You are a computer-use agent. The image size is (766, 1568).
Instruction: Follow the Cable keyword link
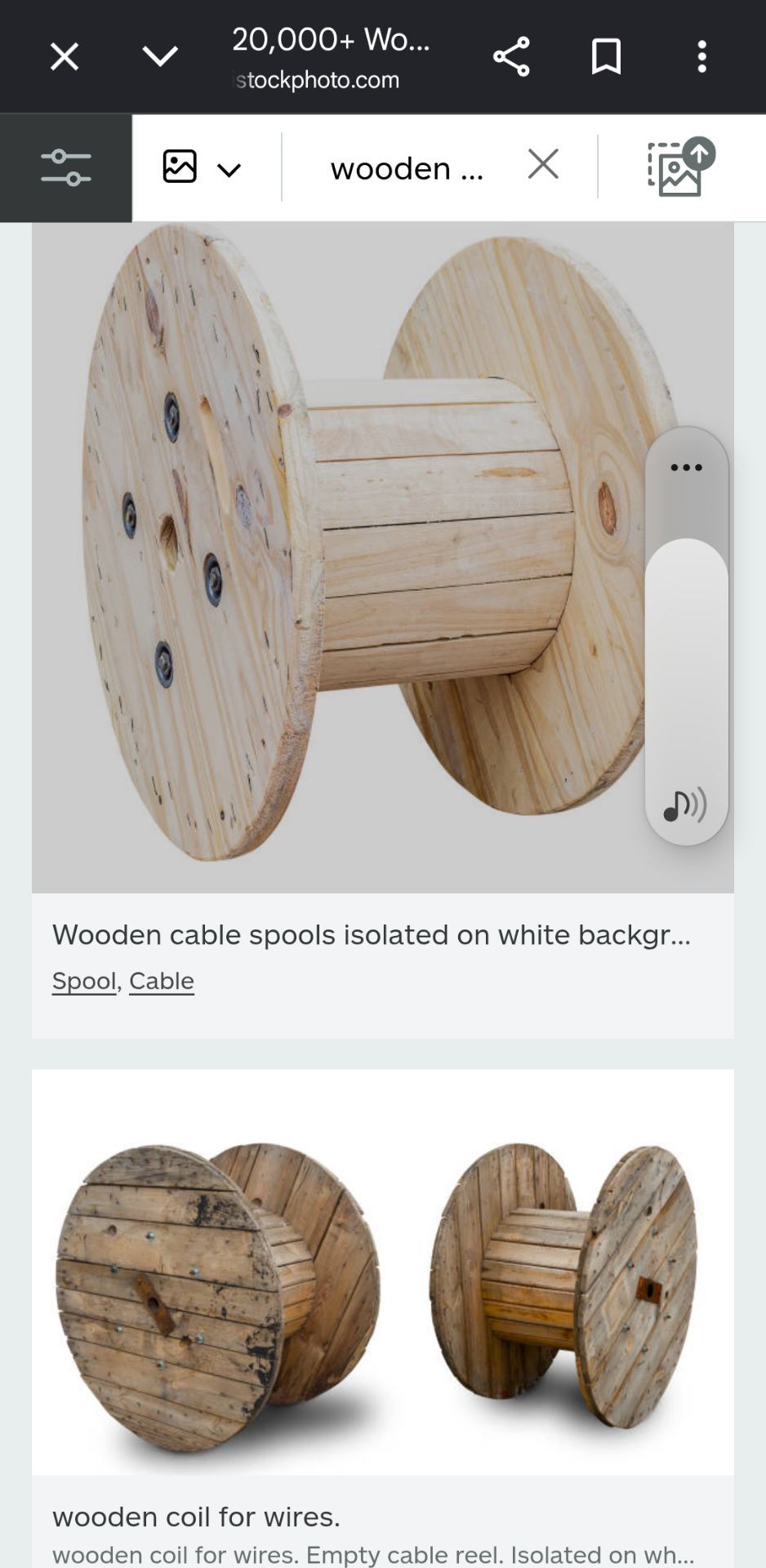coord(162,981)
